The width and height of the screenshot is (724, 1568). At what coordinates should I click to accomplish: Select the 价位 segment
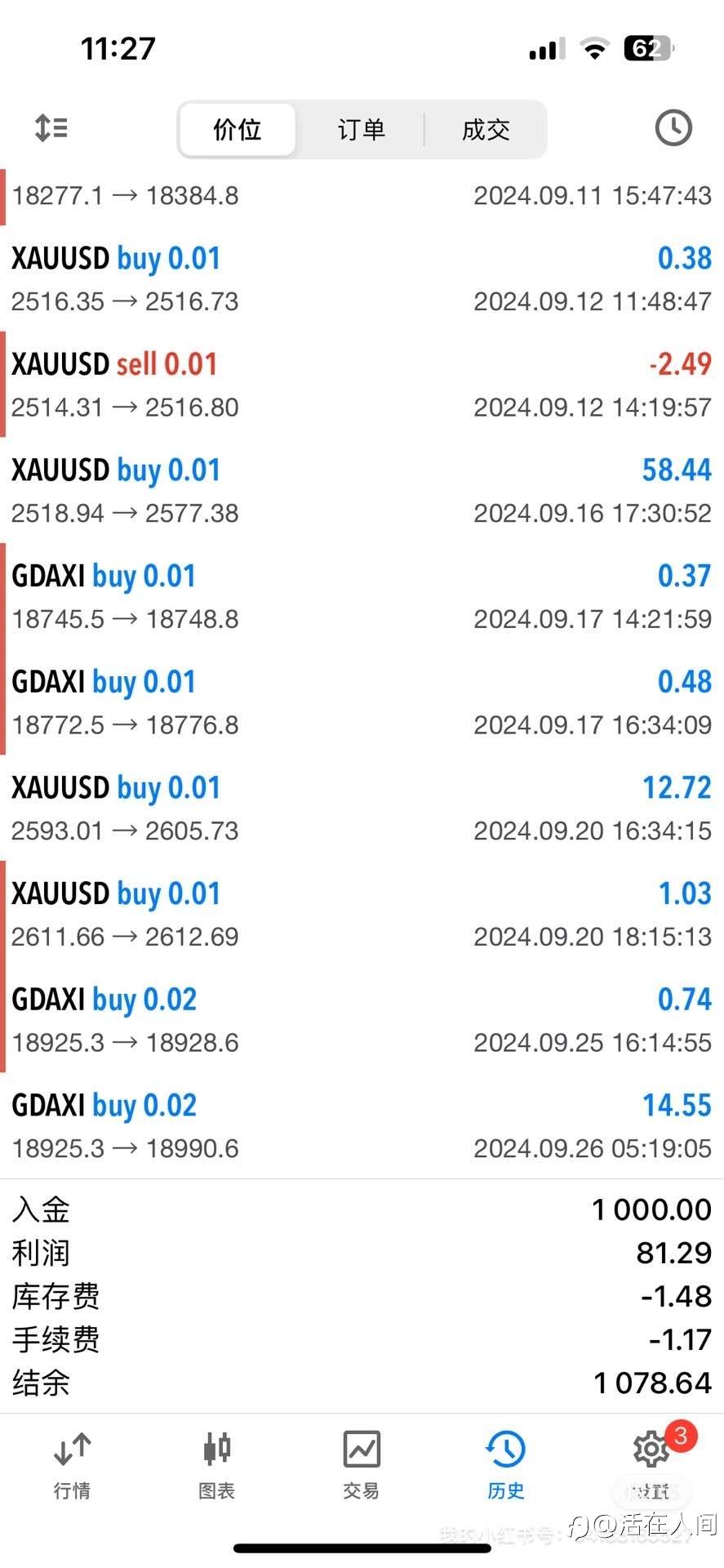coord(238,129)
